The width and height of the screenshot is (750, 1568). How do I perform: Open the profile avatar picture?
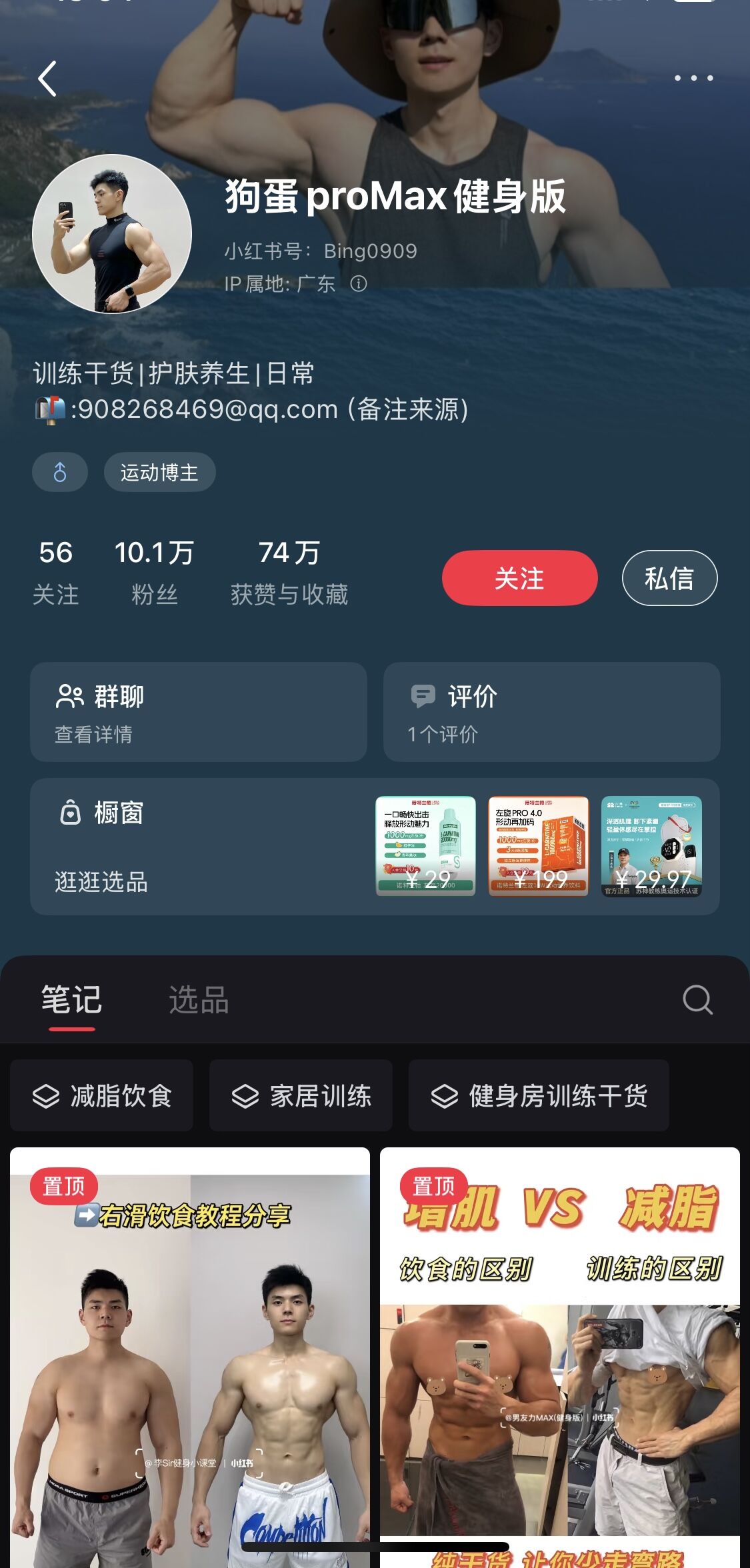point(112,234)
